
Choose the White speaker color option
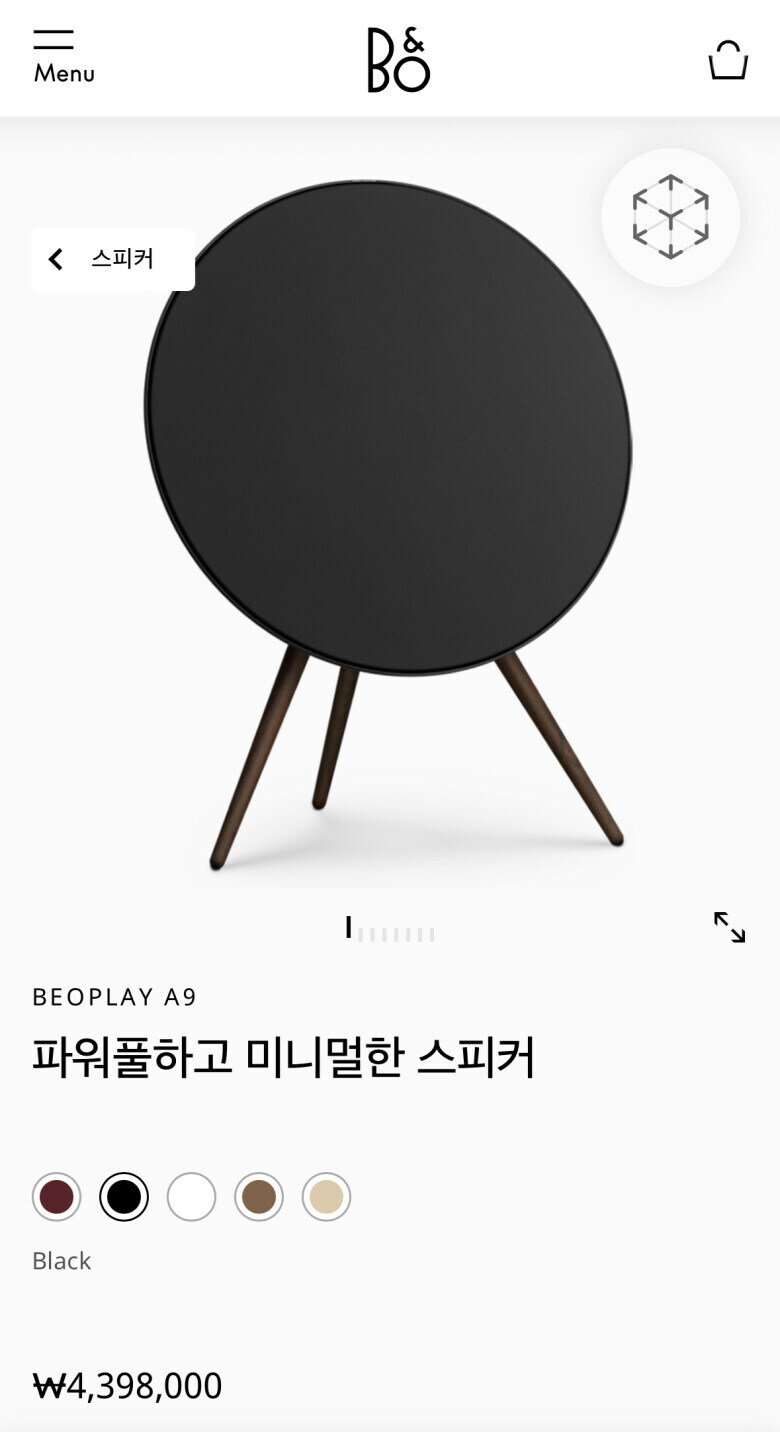pos(191,1196)
